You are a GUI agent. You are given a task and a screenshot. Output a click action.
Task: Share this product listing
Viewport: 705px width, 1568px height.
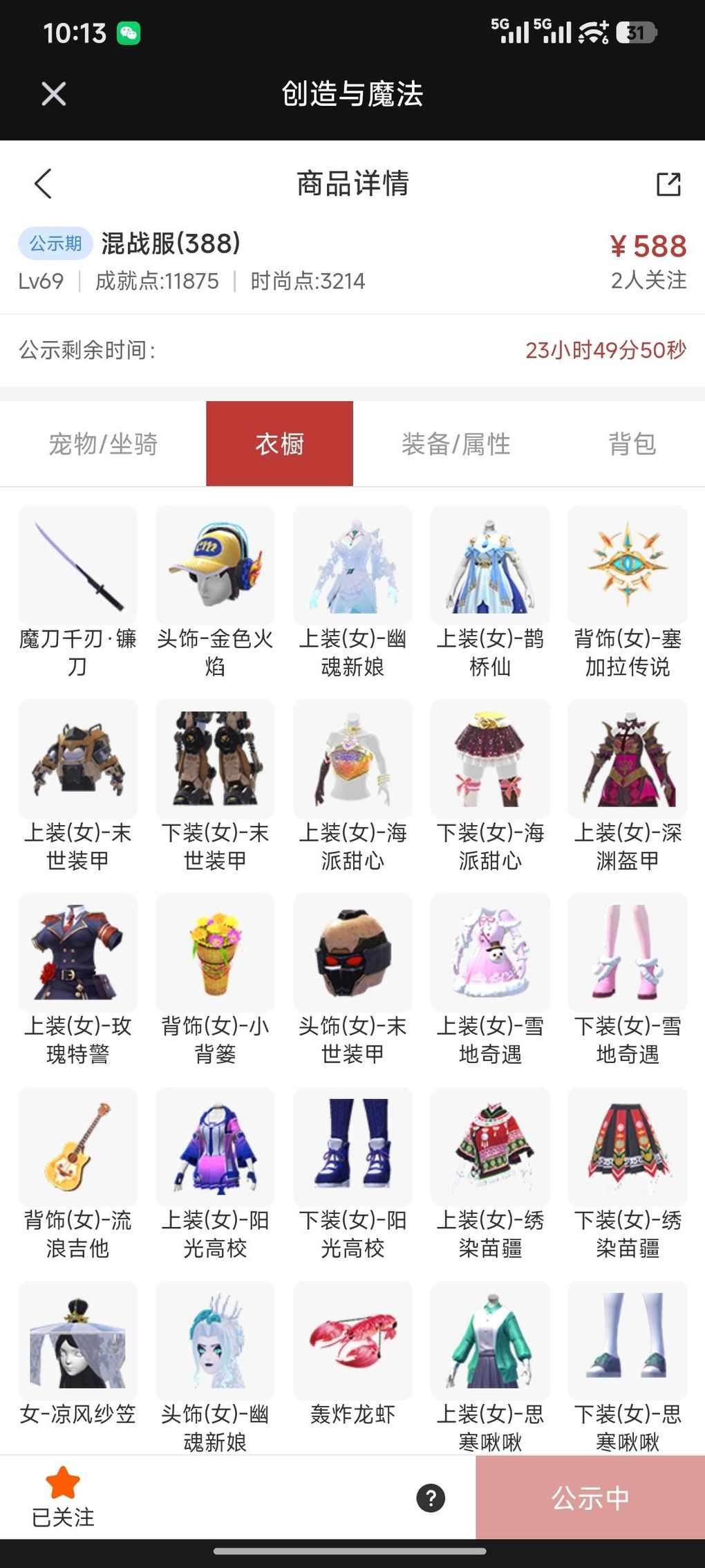pyautogui.click(x=668, y=184)
